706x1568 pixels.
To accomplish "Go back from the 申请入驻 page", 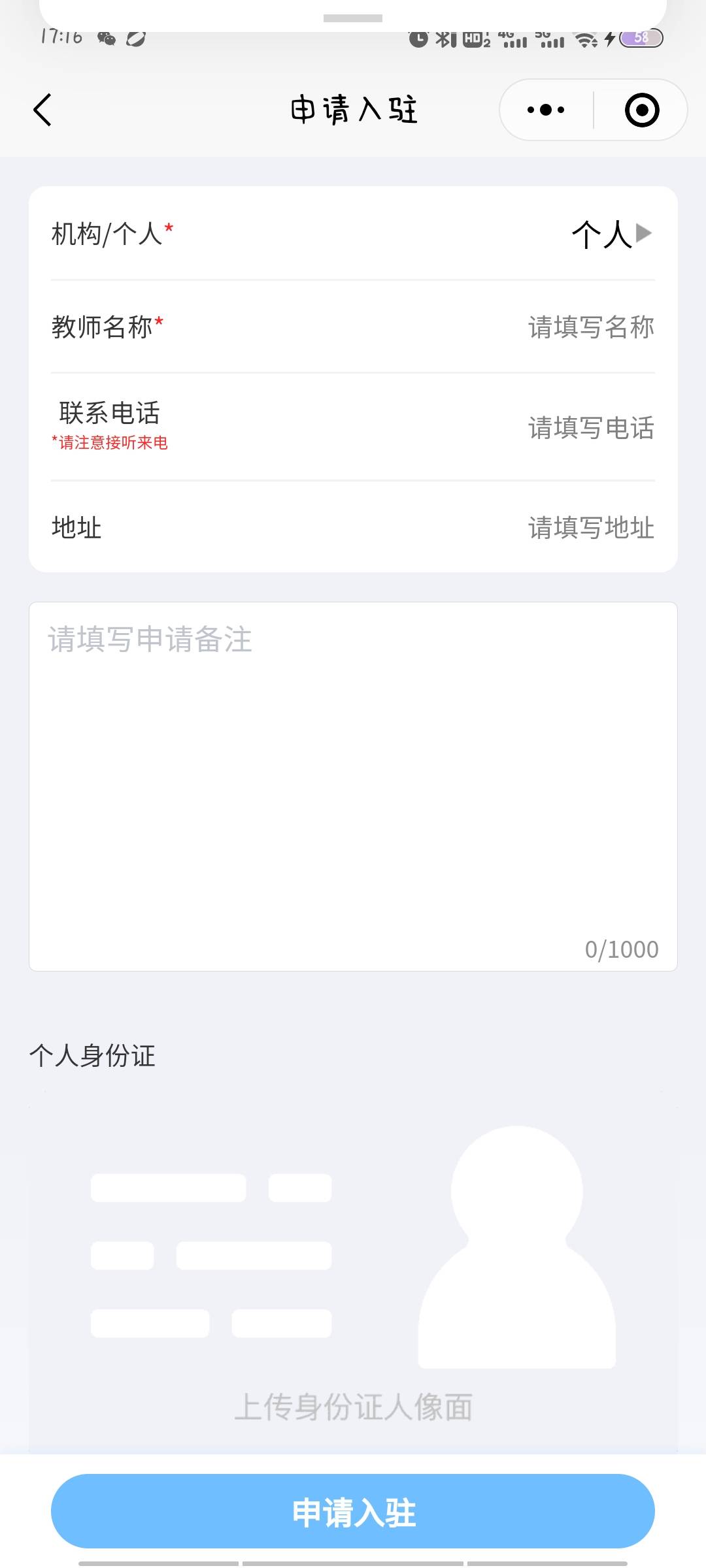I will (43, 110).
